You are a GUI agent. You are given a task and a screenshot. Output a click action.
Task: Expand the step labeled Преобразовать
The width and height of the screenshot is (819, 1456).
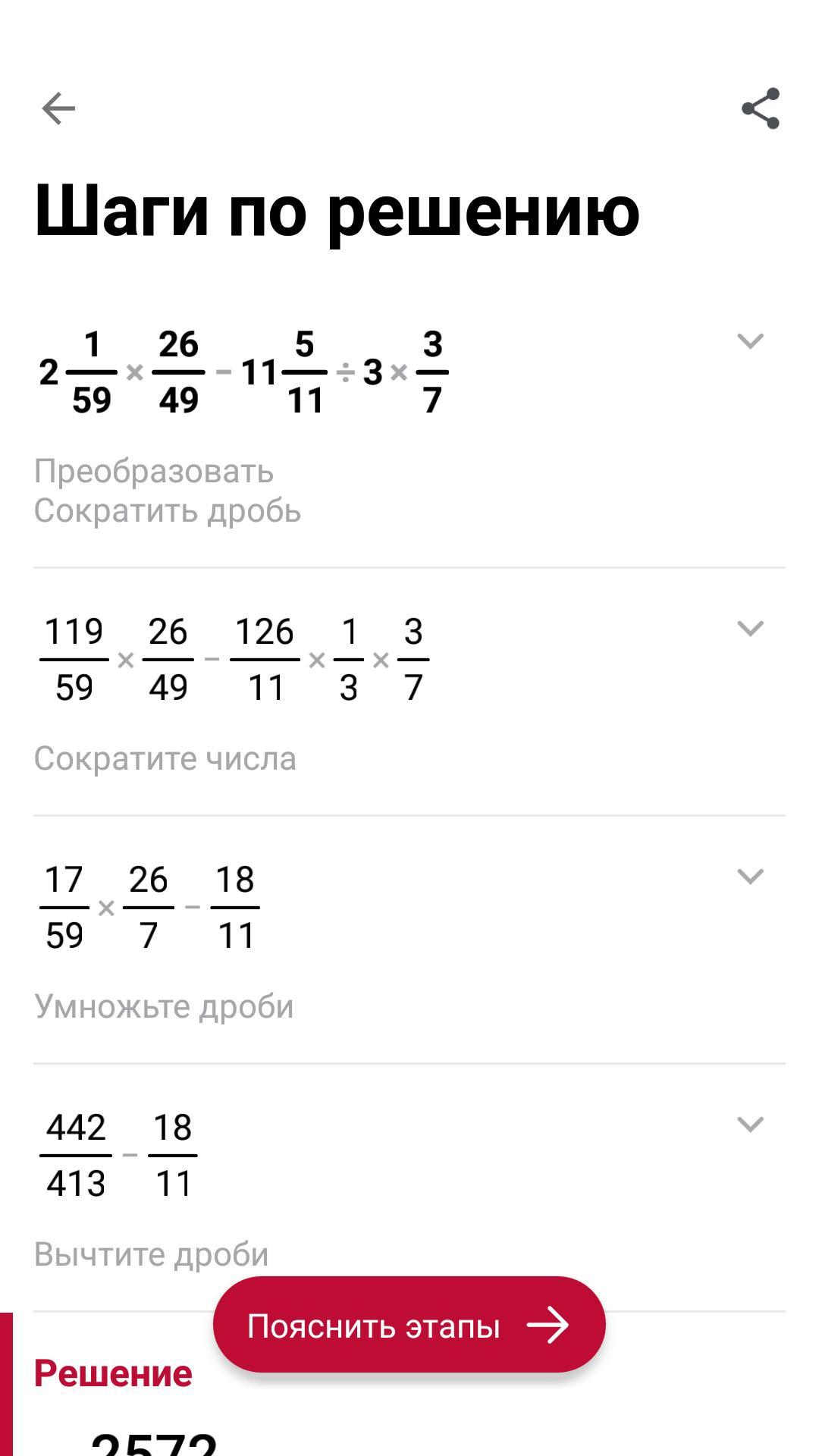(x=750, y=341)
